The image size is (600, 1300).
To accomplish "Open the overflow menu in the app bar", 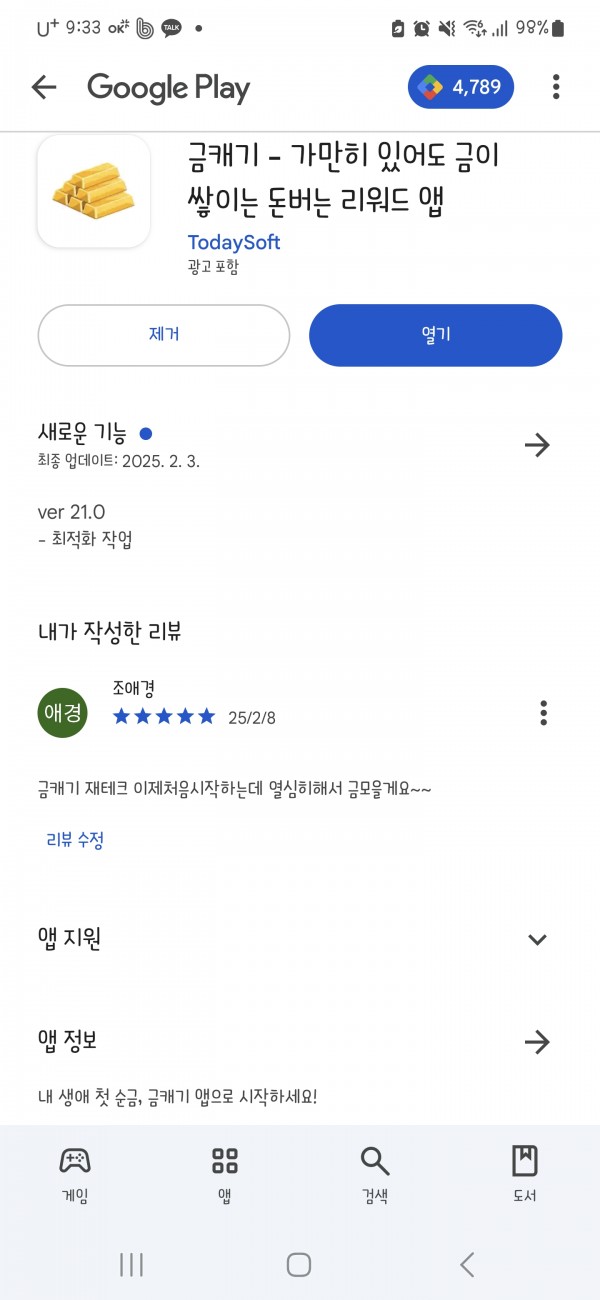I will click(556, 88).
